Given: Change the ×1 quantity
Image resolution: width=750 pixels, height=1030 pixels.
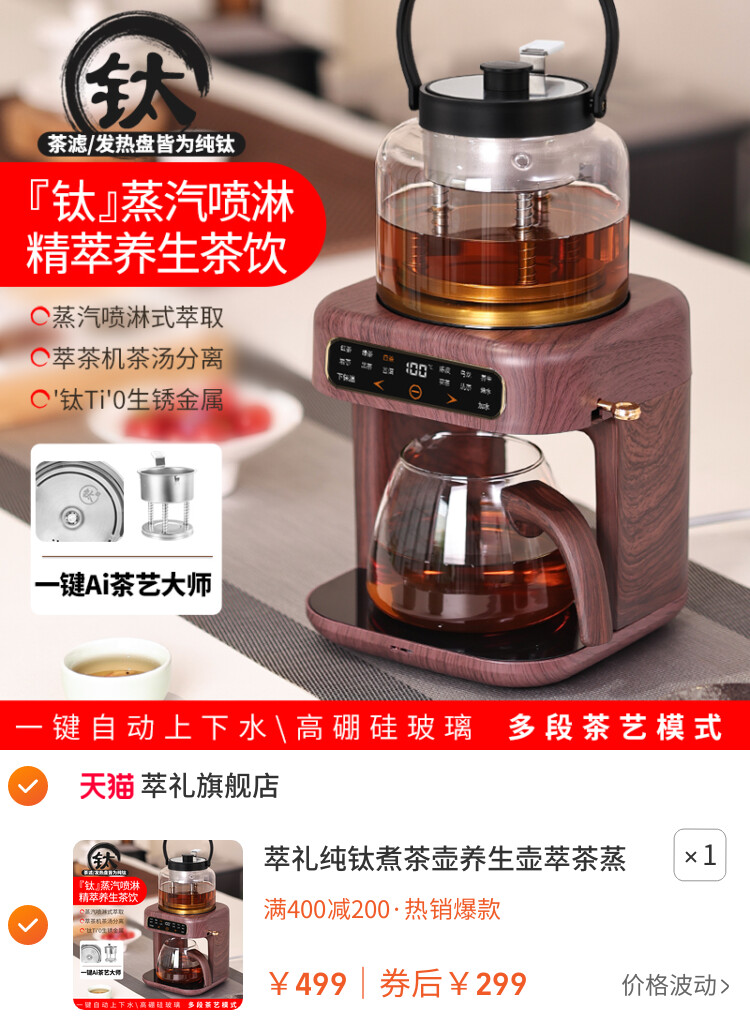Looking at the screenshot, I should (699, 855).
